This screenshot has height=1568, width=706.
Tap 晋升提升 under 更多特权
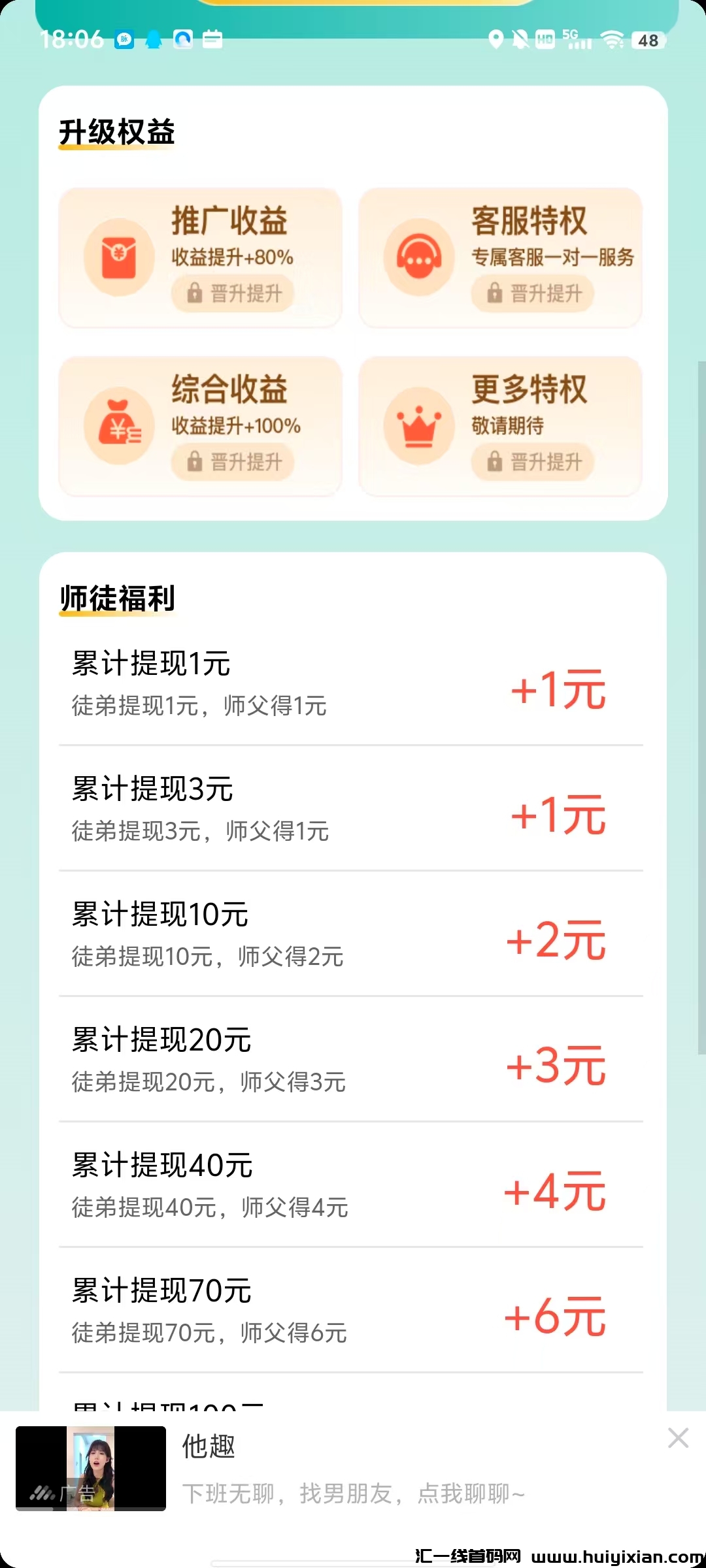[533, 462]
